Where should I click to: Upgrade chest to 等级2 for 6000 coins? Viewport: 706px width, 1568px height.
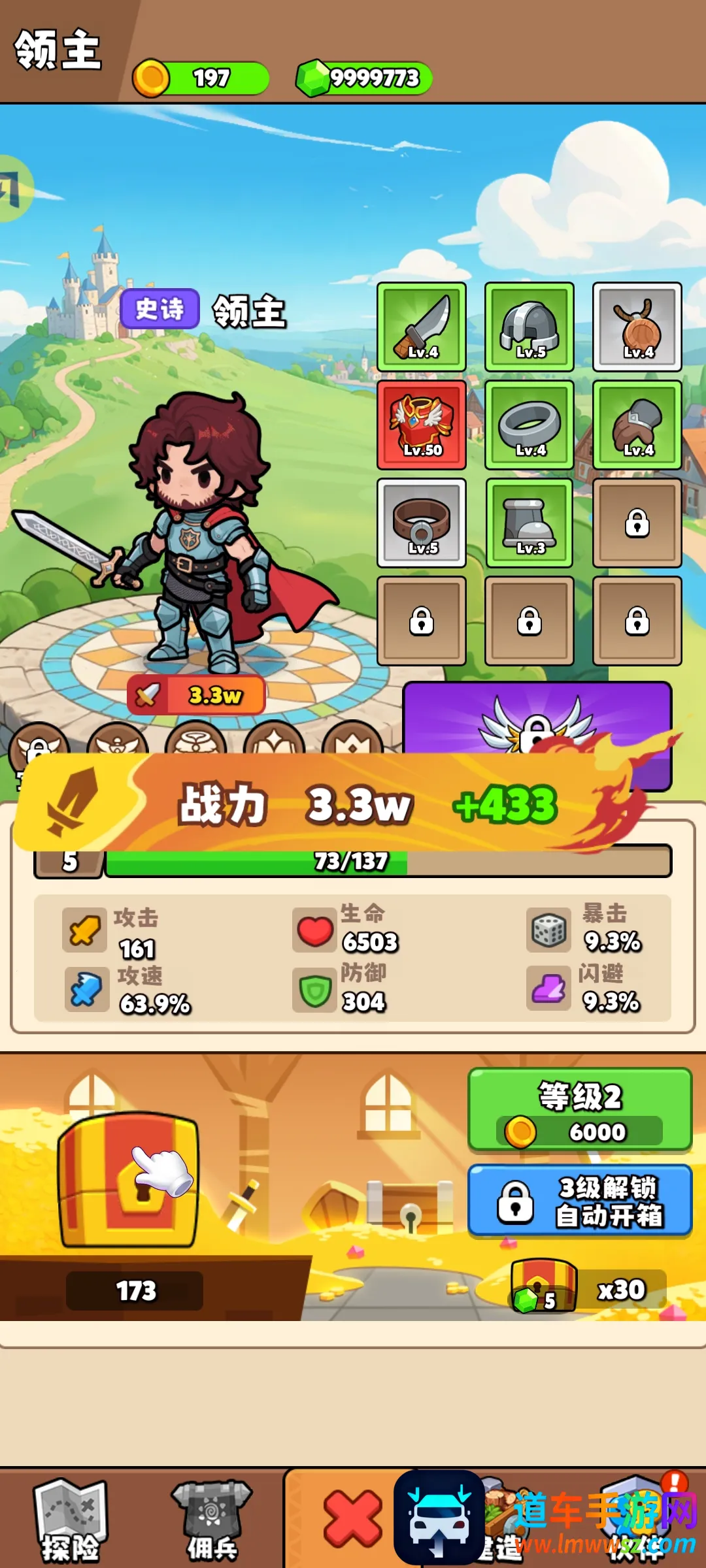coord(580,1110)
